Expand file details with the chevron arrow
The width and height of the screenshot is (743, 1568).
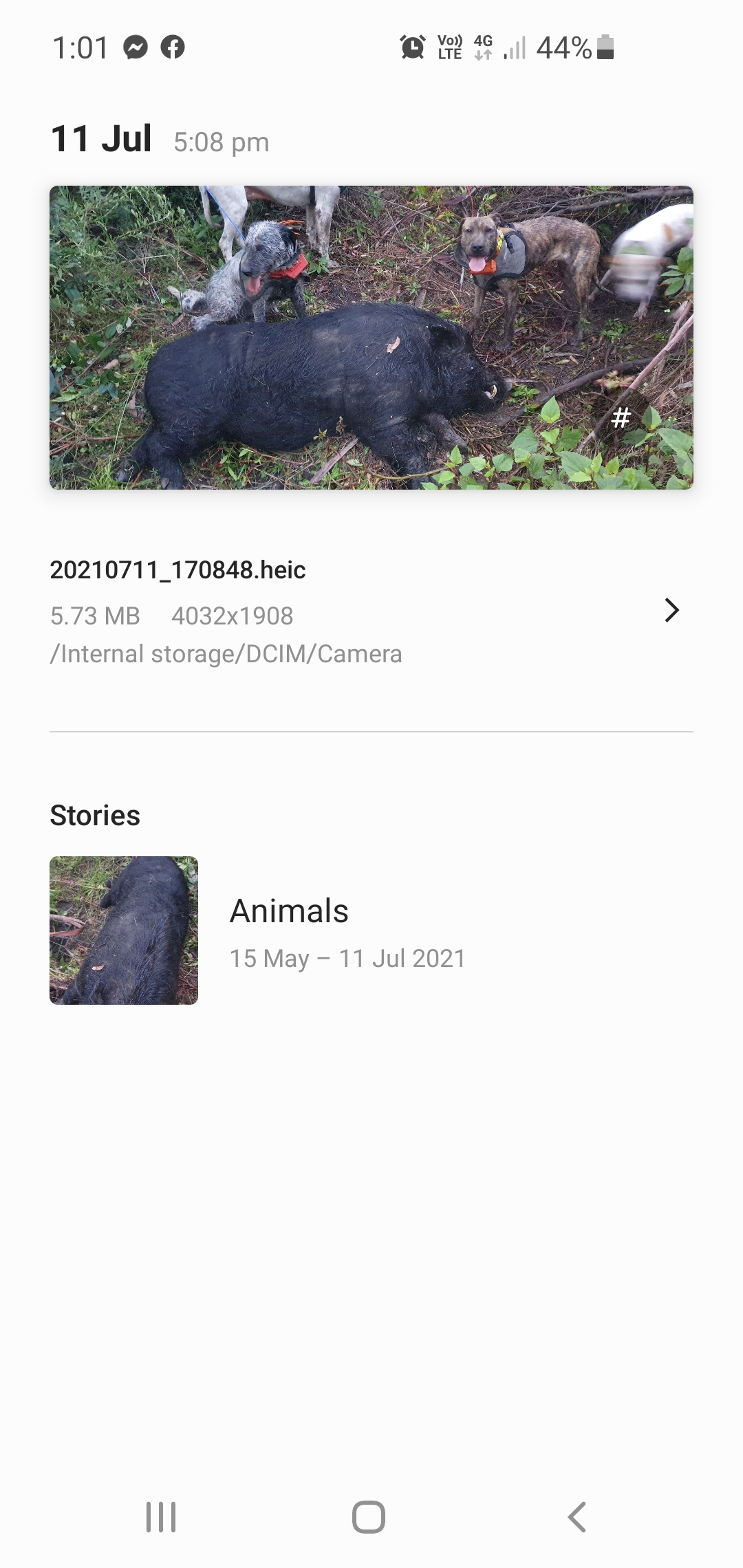(671, 610)
